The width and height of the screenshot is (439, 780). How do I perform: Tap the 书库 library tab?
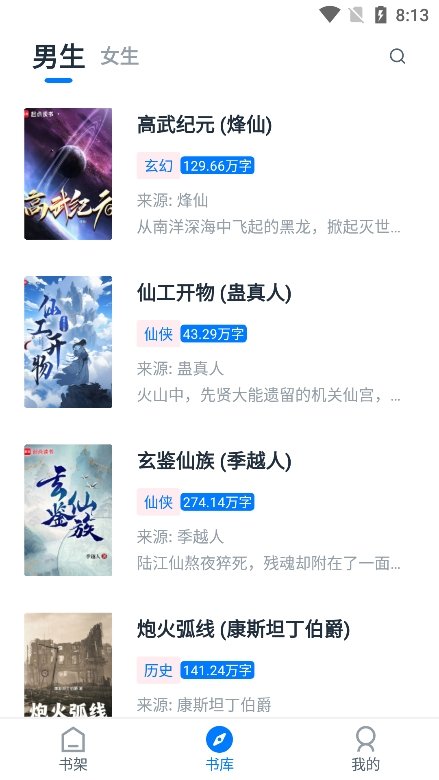[219, 749]
